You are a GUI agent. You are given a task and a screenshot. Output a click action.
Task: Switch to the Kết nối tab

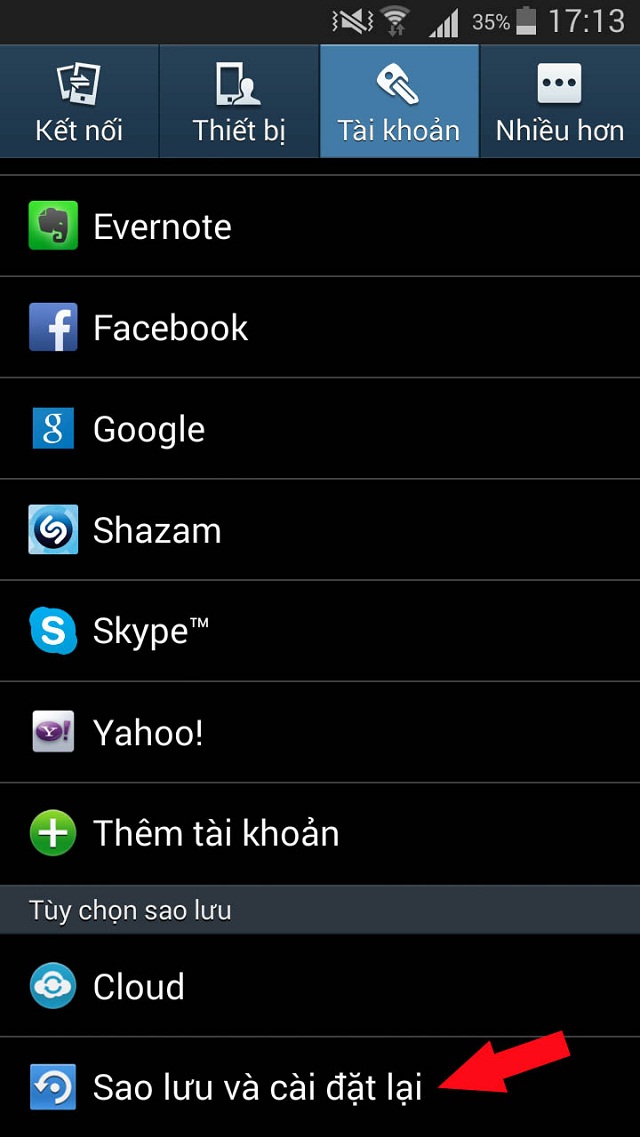79,102
